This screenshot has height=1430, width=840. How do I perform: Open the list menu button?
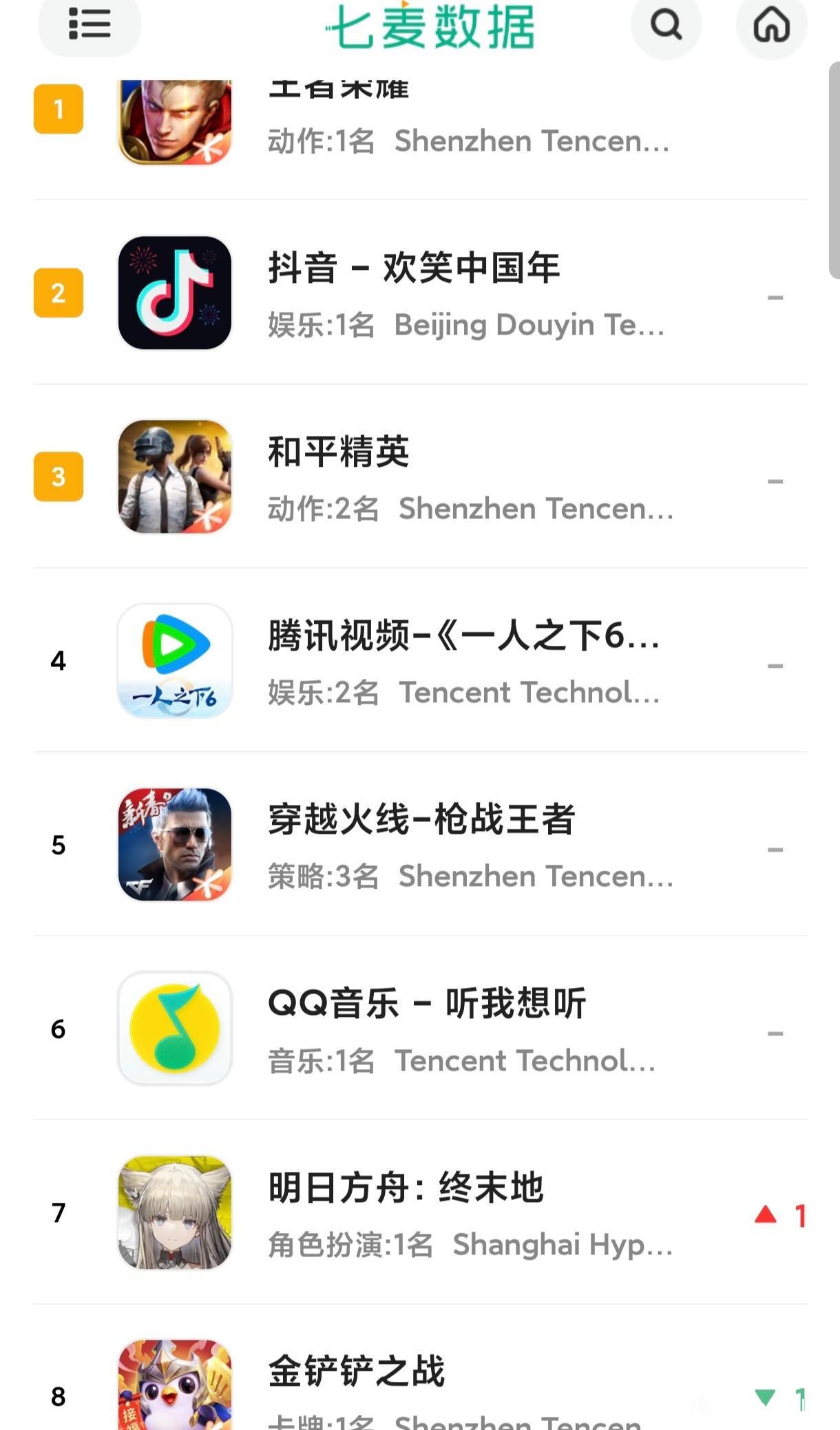tap(90, 25)
